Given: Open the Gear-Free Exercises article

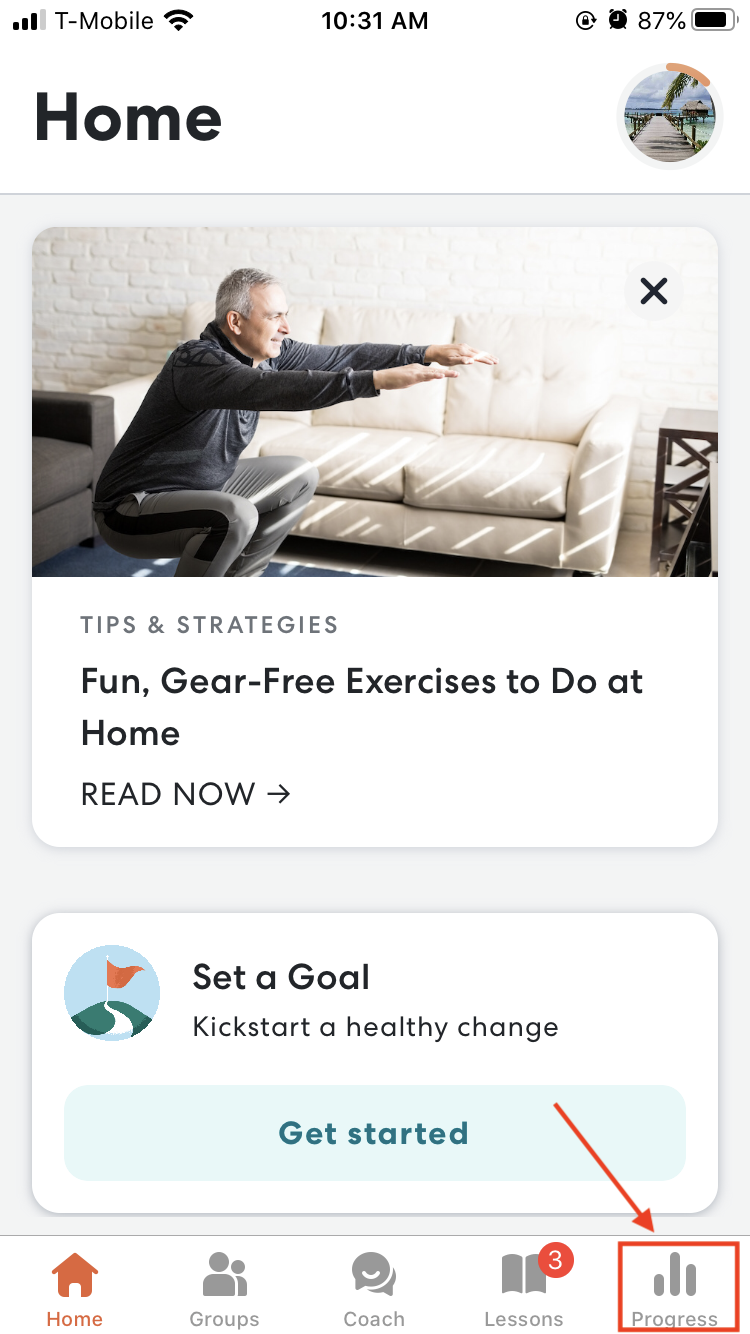Looking at the screenshot, I should [x=362, y=707].
